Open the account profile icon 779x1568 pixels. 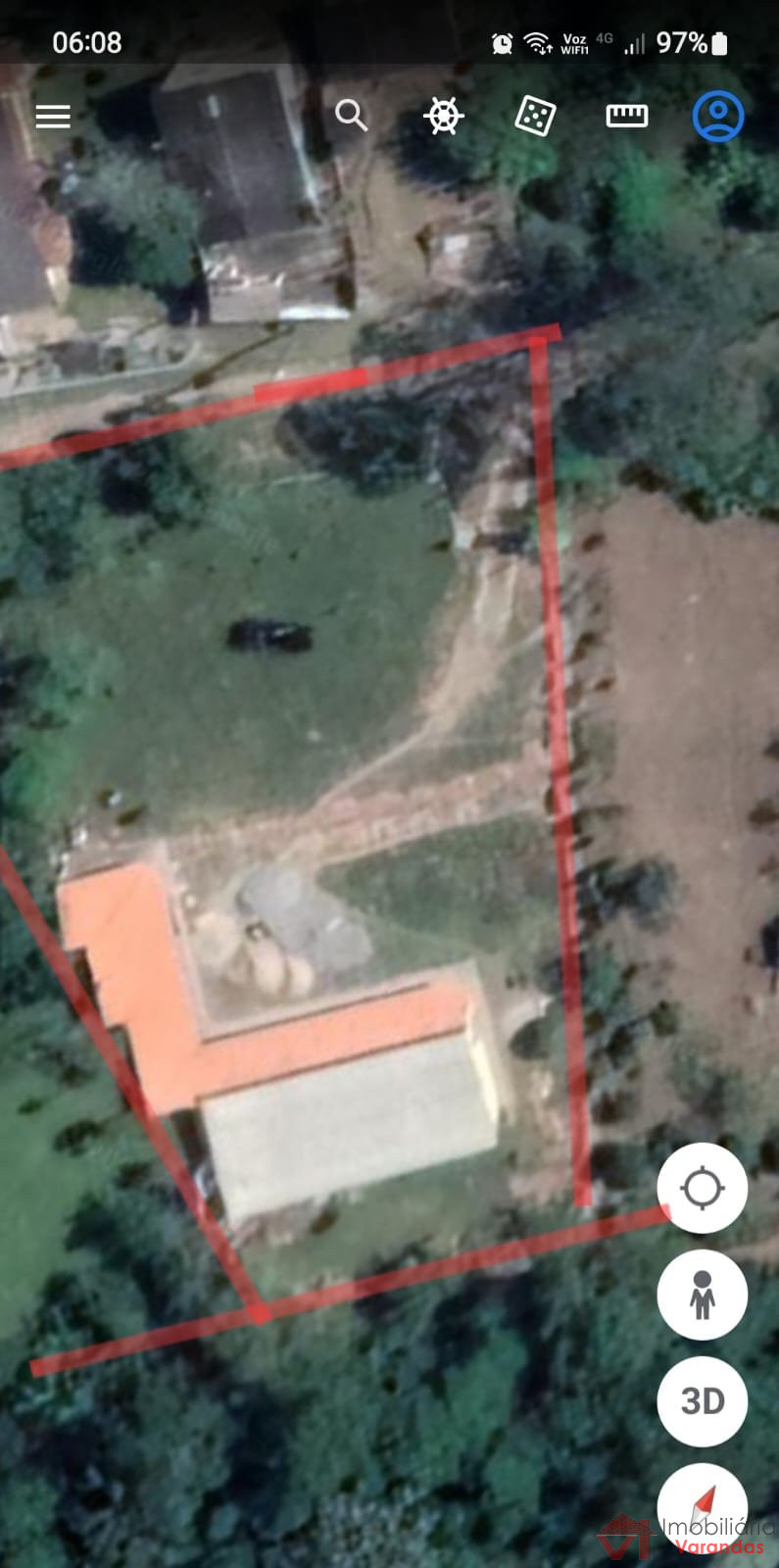[x=718, y=116]
